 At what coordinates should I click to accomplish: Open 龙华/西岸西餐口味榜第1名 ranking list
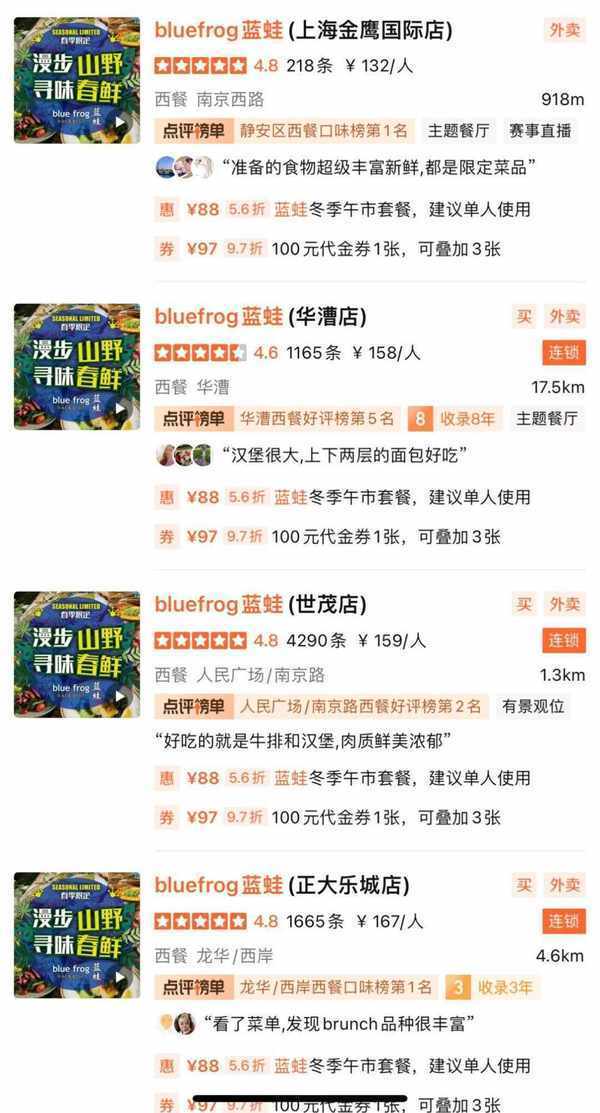(x=335, y=988)
